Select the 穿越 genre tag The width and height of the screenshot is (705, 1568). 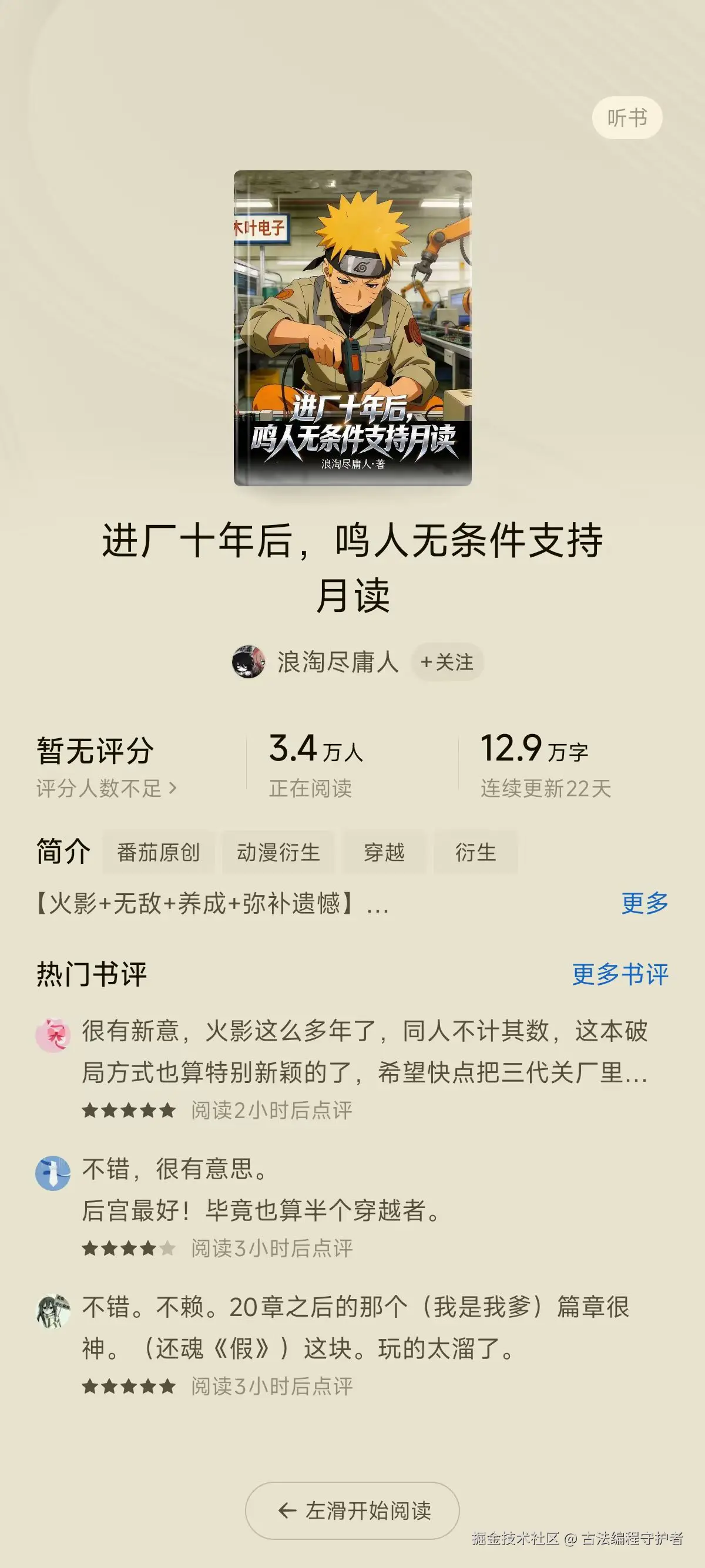click(x=385, y=853)
